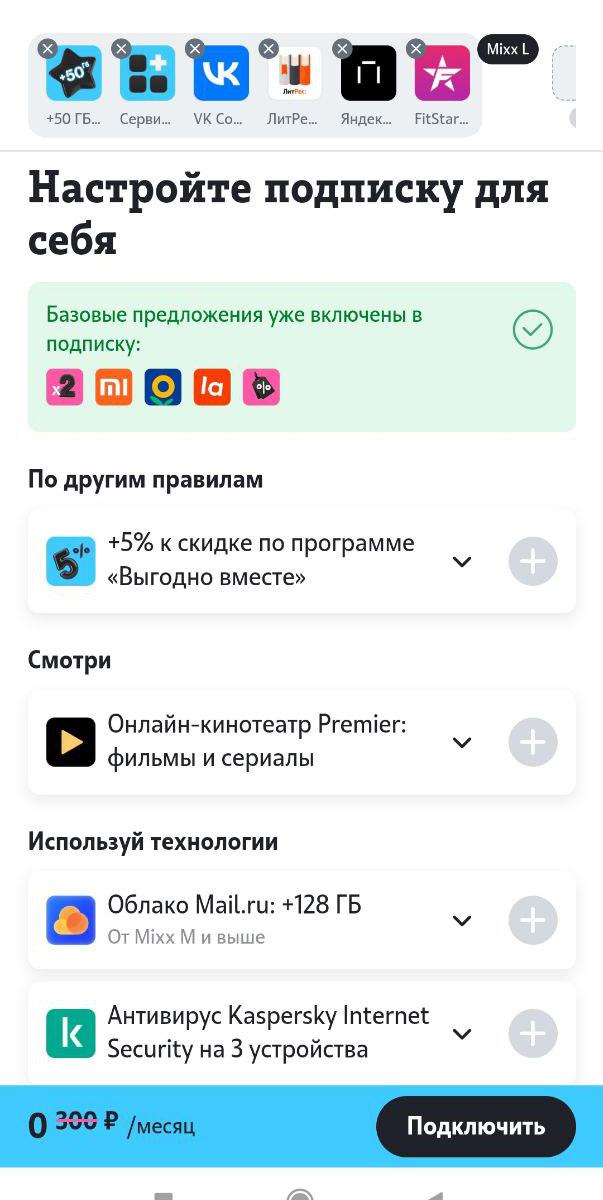The height and width of the screenshot is (1200, 603).
Task: Expand details for Онлайн-кинотеатр Premier
Action: [x=462, y=743]
